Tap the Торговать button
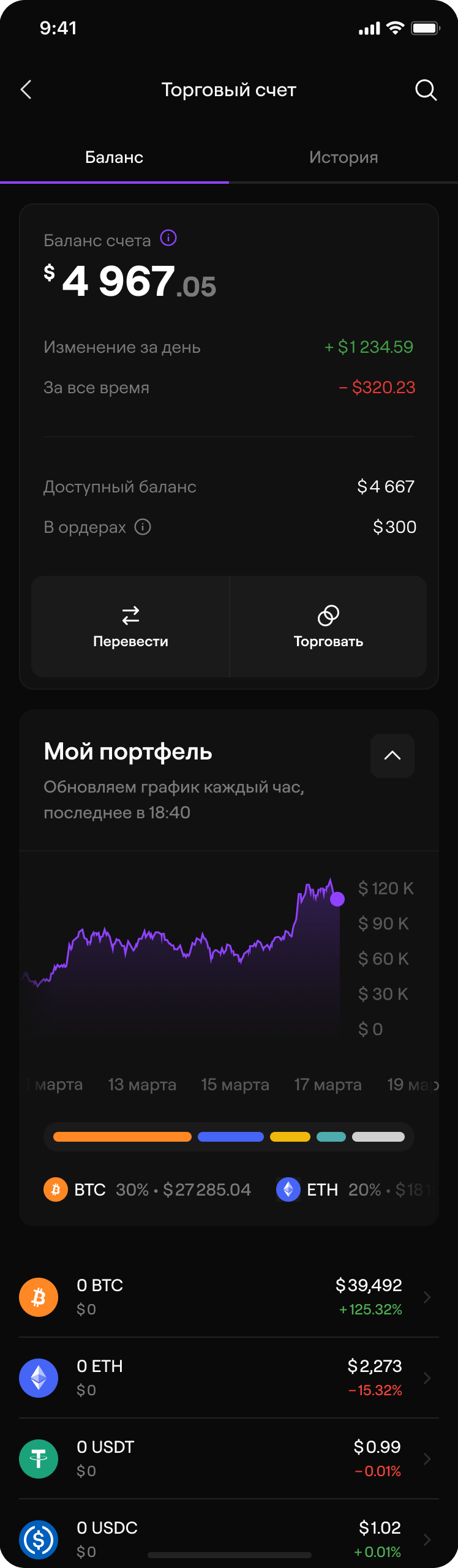This screenshot has width=458, height=1568. coord(328,626)
